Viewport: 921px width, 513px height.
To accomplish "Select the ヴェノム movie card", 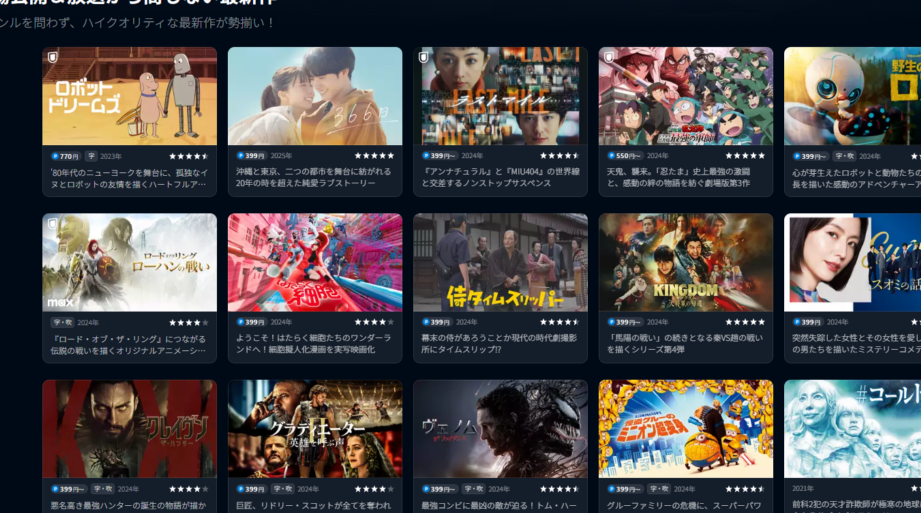I will click(500, 429).
